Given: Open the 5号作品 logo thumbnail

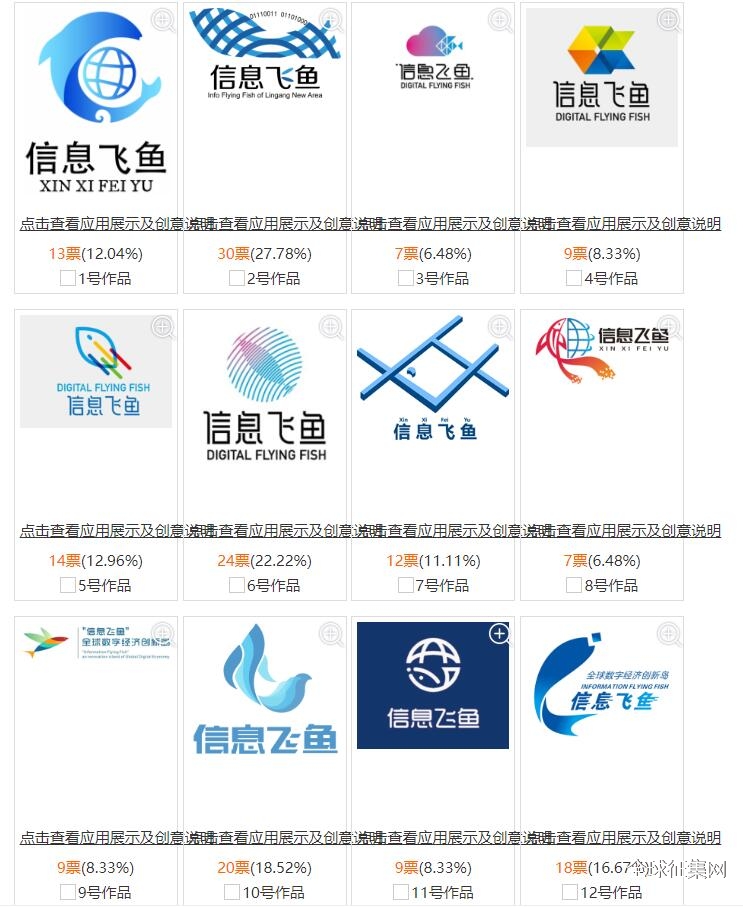Looking at the screenshot, I should pos(95,371).
